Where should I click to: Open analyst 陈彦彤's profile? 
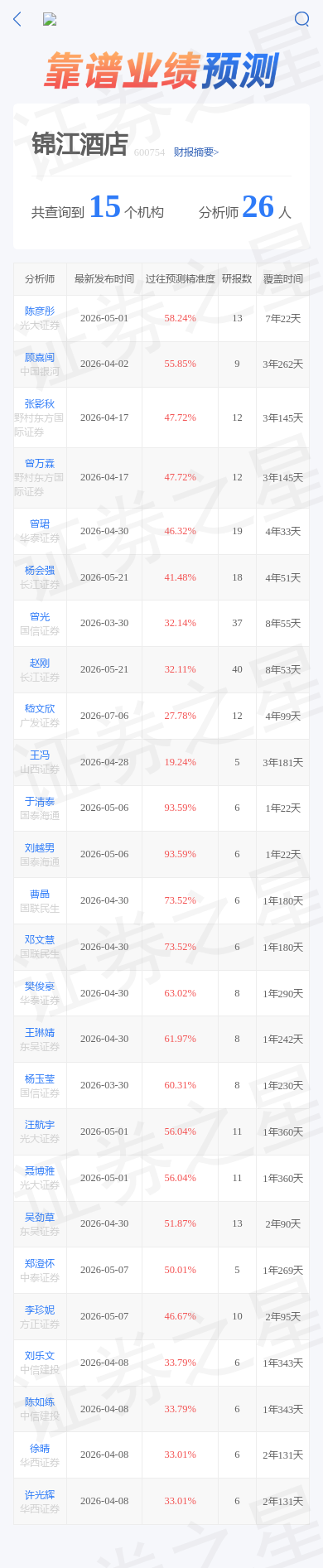coord(40,311)
